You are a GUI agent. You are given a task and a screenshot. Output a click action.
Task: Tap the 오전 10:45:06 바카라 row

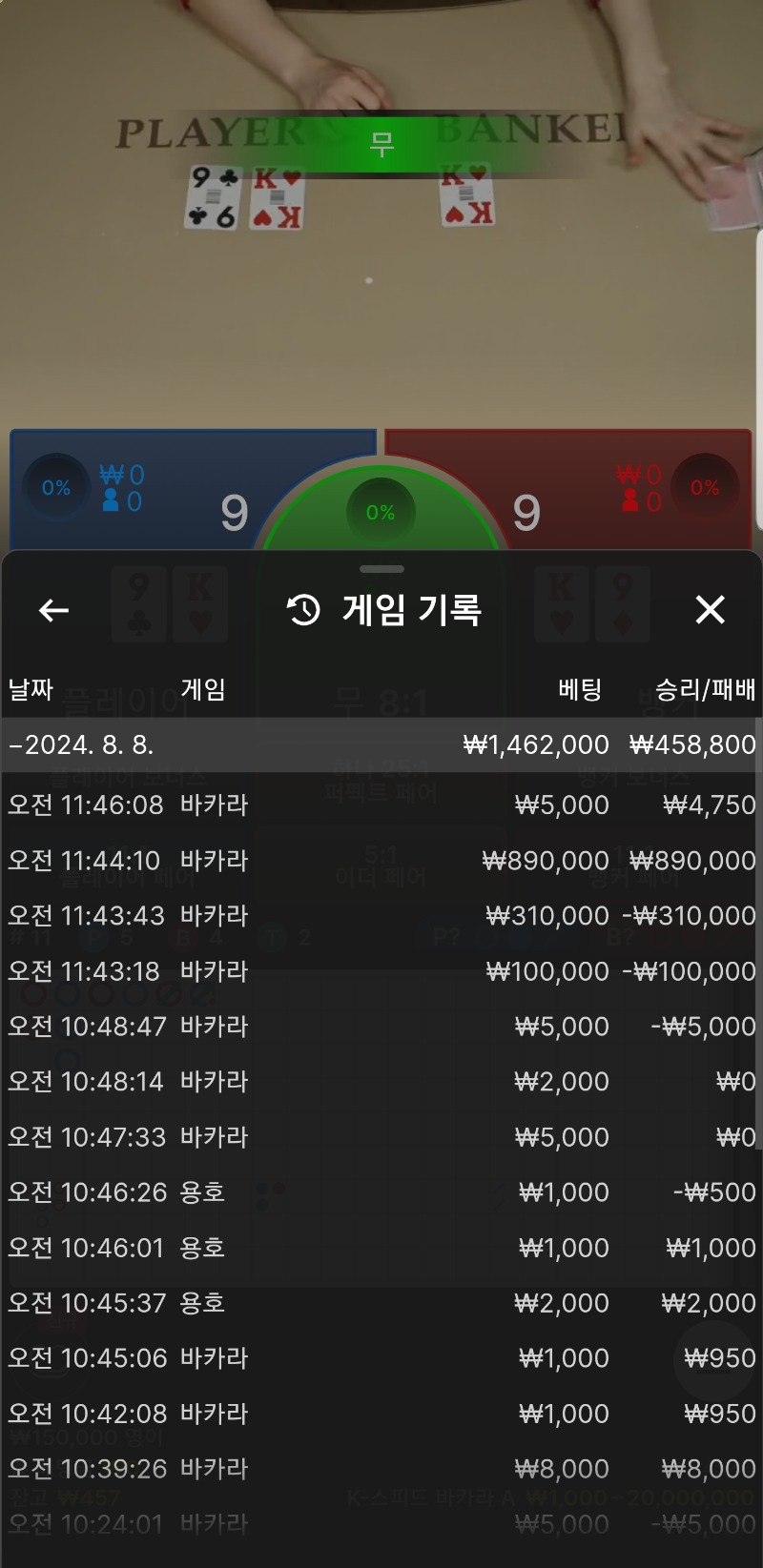coord(381,1358)
